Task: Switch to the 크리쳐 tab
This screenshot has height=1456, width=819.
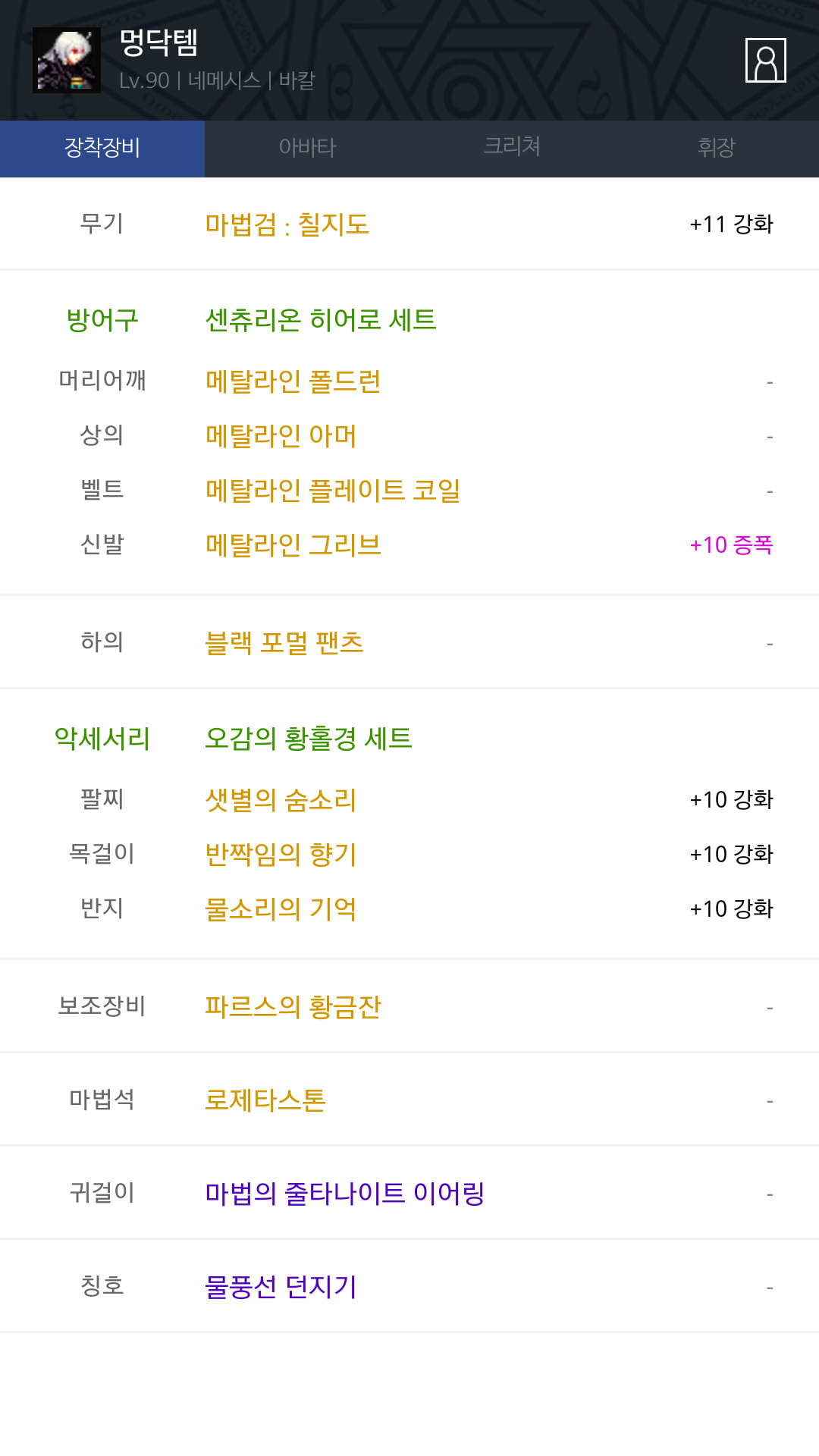Action: point(512,149)
